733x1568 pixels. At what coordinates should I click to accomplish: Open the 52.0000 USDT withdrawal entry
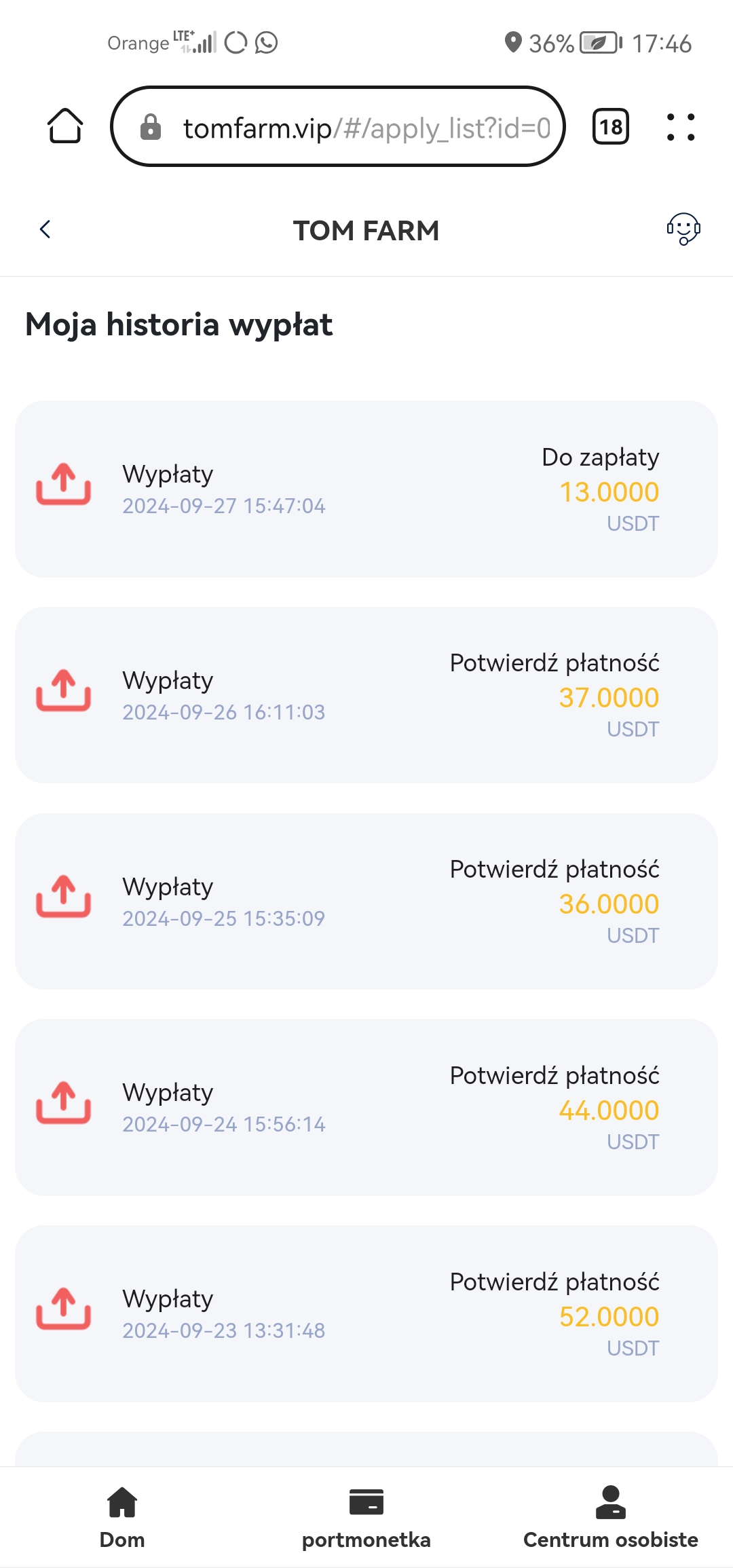366,1314
